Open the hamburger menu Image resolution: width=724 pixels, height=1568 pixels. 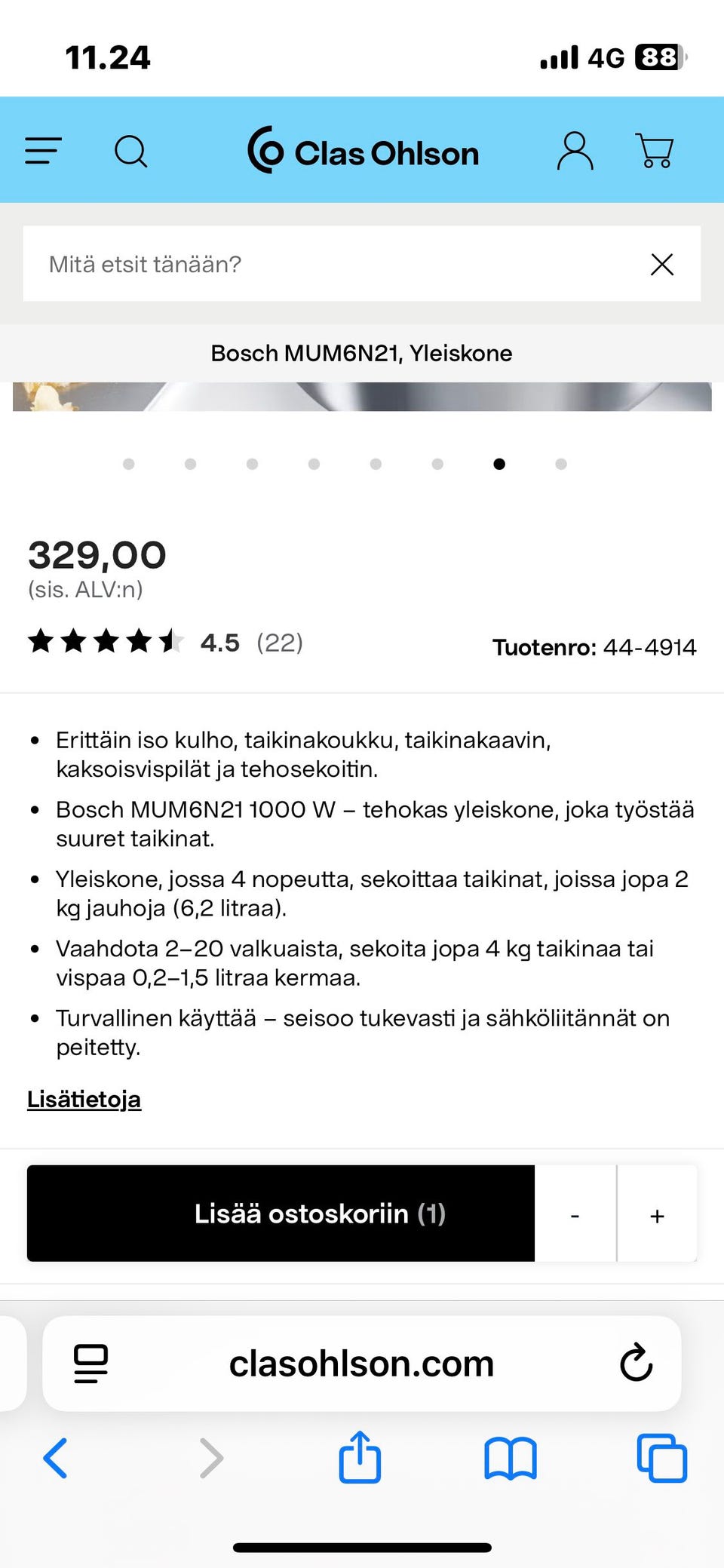[42, 151]
